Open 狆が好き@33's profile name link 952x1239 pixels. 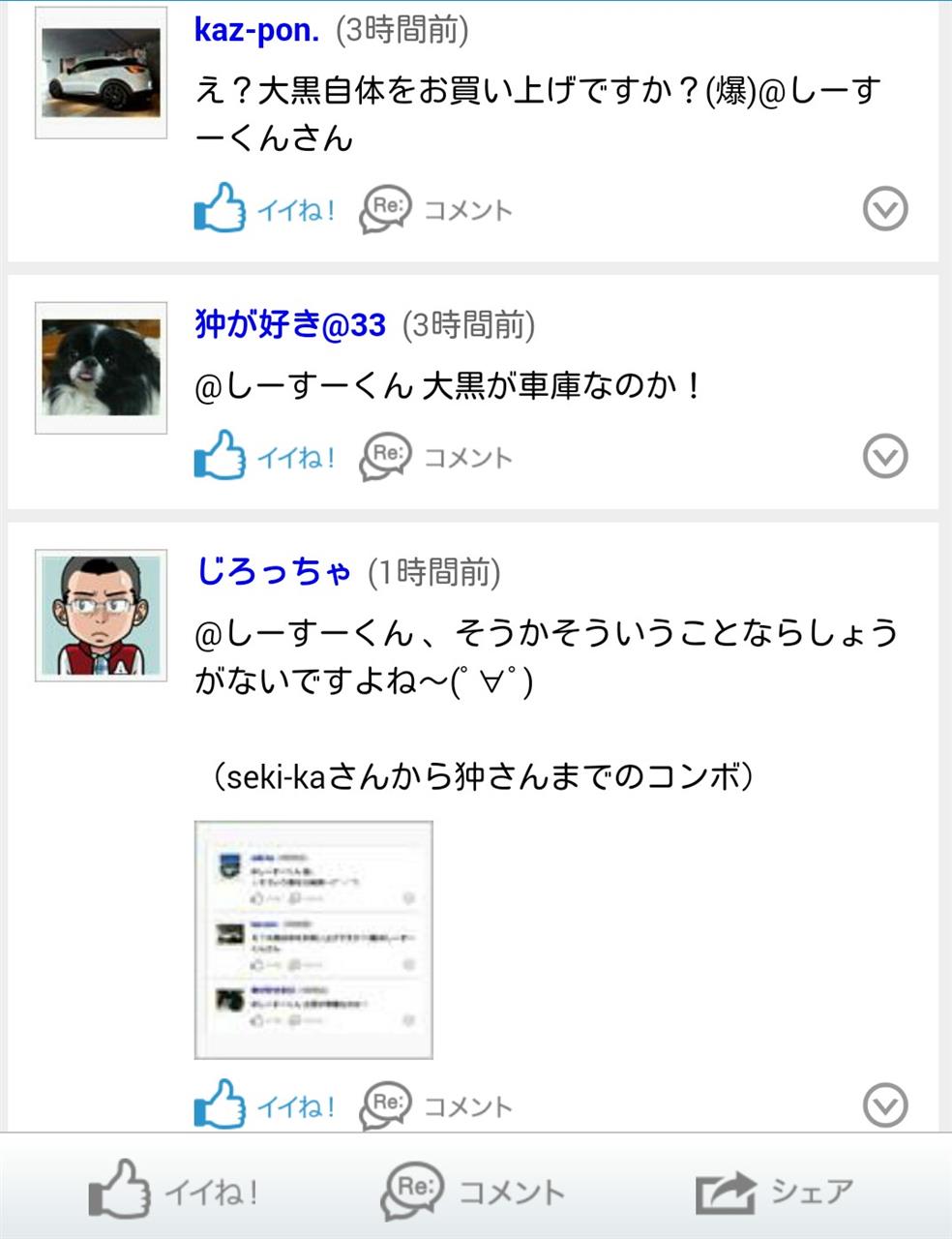point(290,325)
